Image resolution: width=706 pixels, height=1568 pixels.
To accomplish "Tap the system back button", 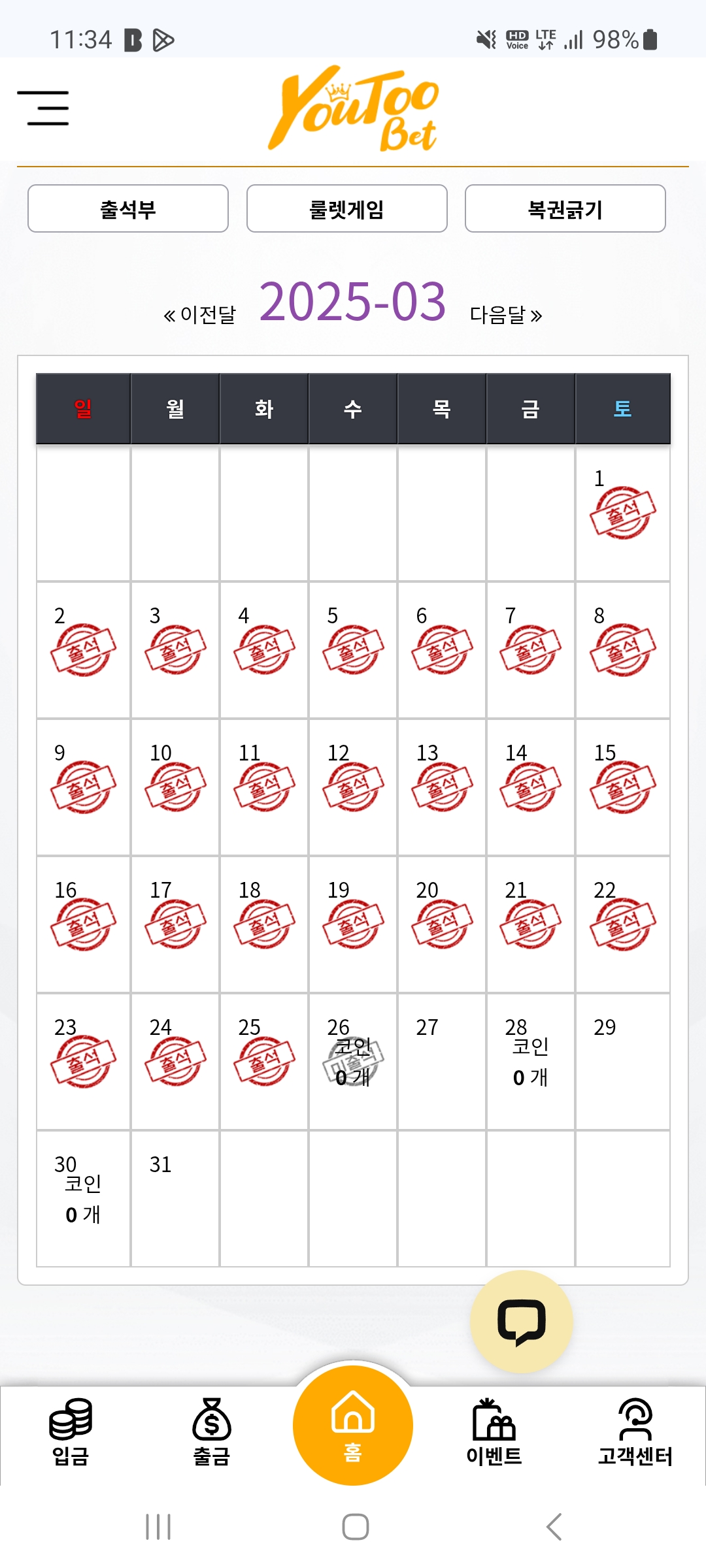I will 554,1527.
